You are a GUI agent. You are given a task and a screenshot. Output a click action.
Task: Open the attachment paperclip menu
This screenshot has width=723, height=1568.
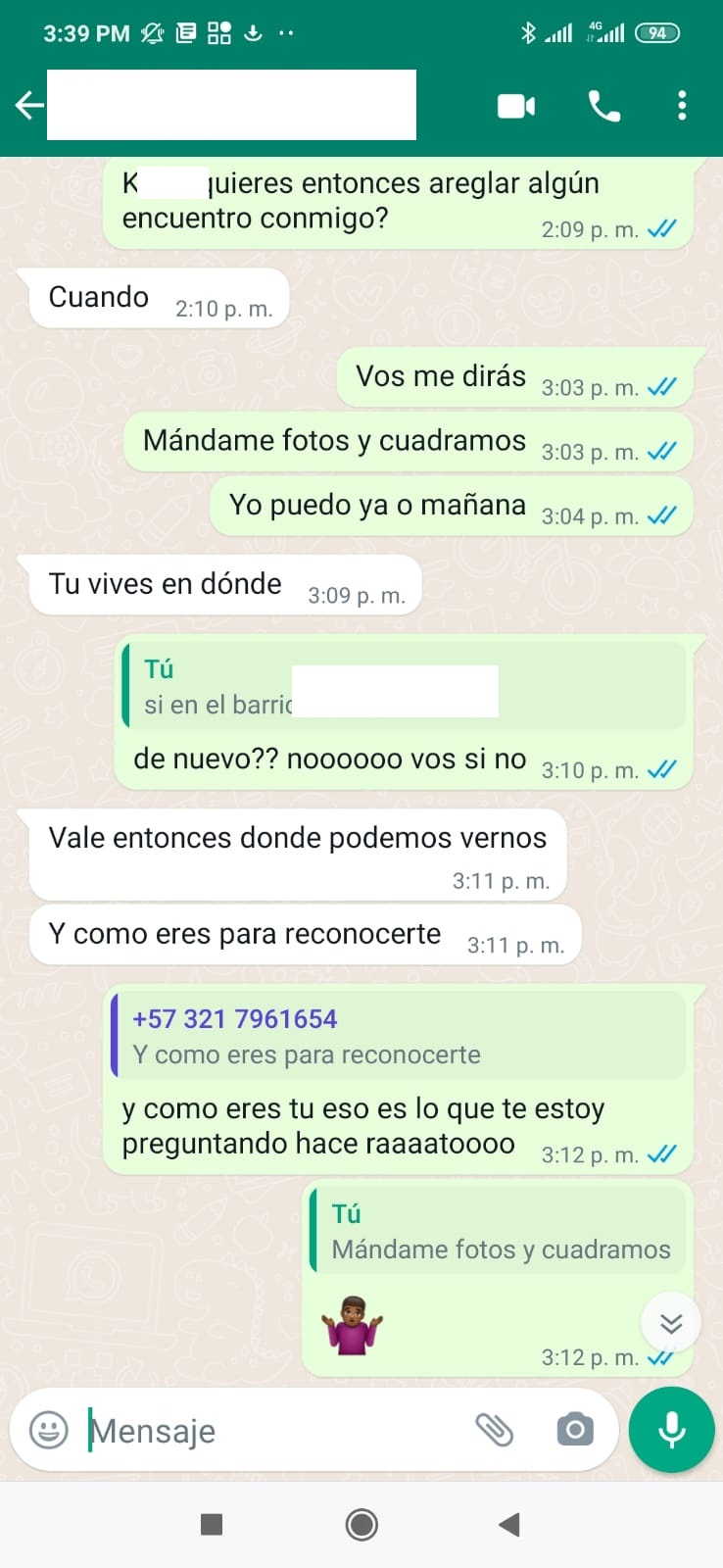pos(497,1431)
